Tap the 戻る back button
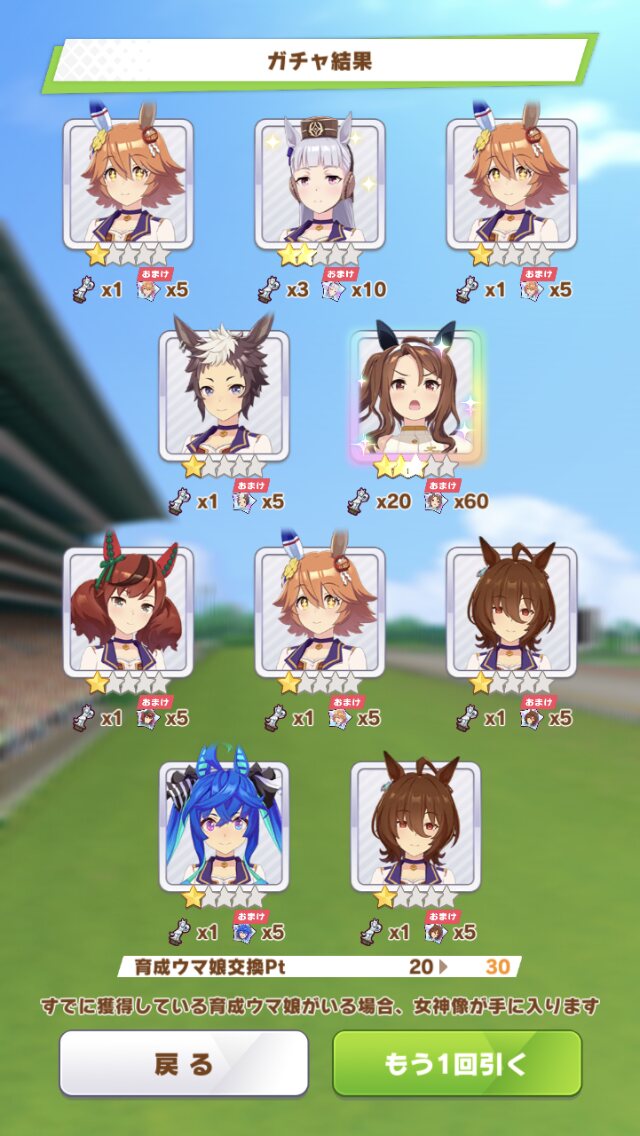Screen dimensions: 640x1136 tap(183, 1064)
